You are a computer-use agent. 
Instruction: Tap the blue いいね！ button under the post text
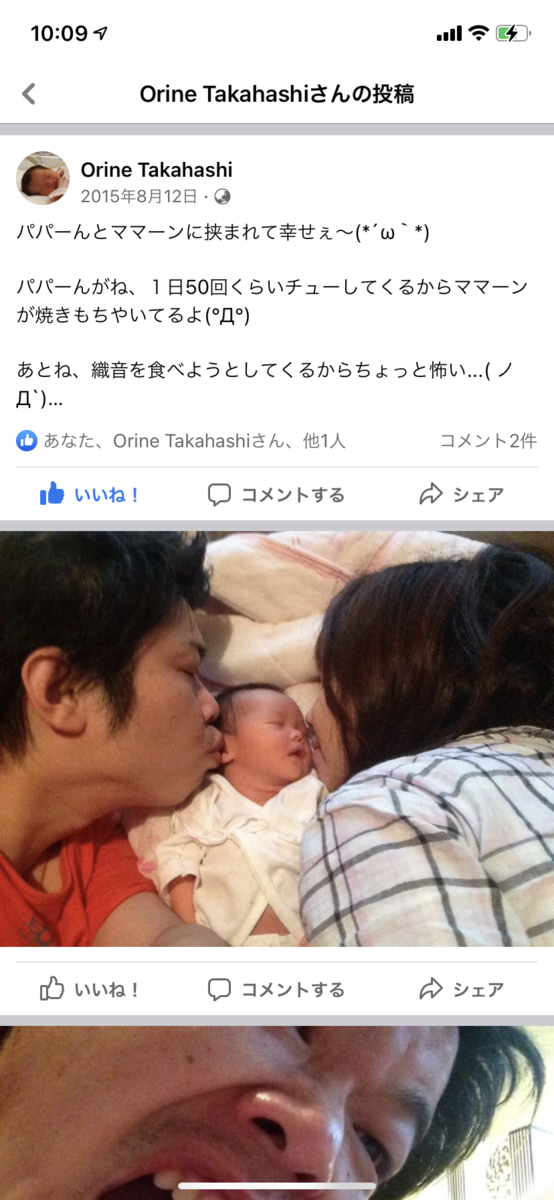tap(90, 494)
